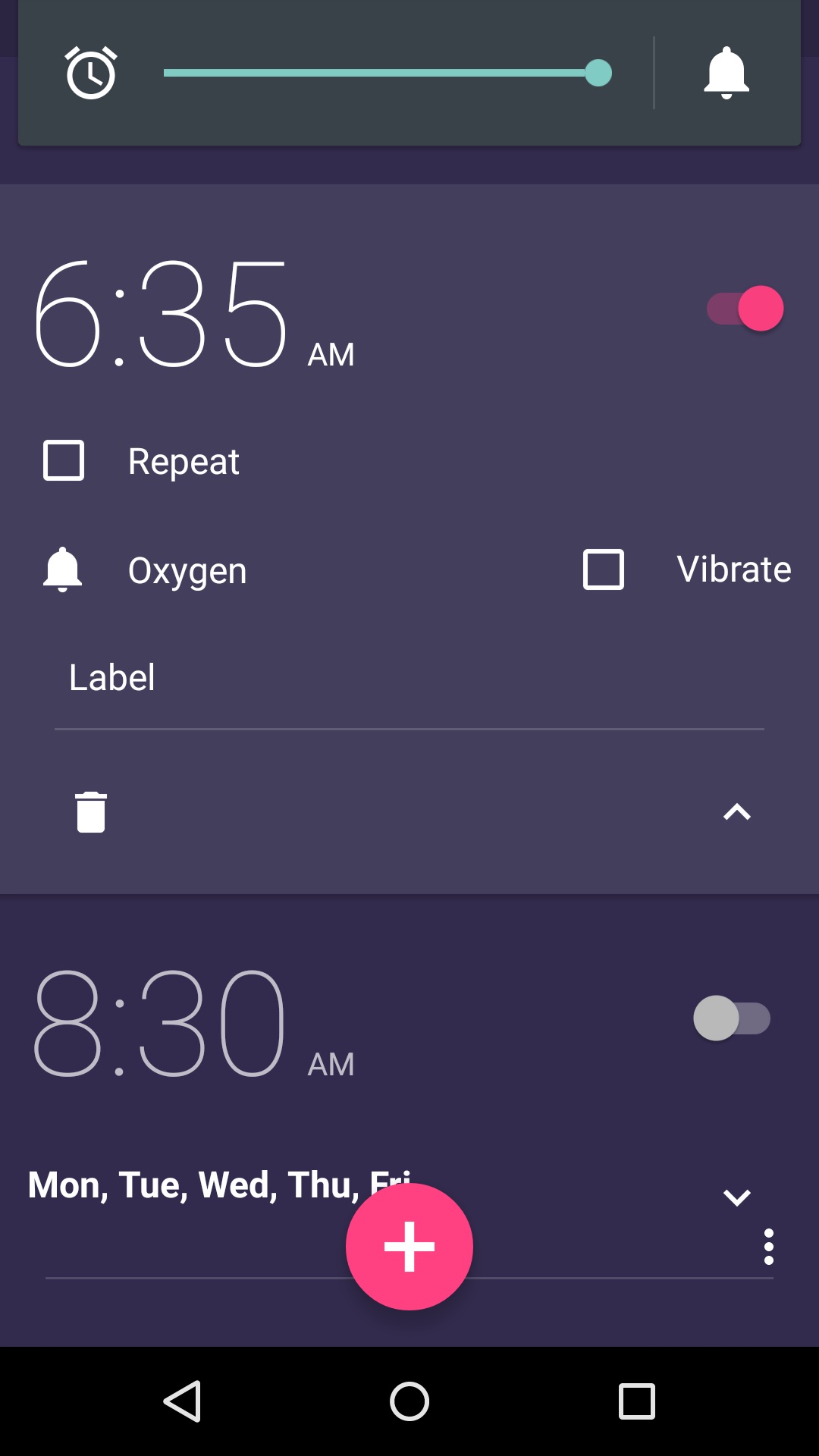Edit the 8:30 AM alarm time
Viewport: 819px width, 1456px height.
(194, 1022)
